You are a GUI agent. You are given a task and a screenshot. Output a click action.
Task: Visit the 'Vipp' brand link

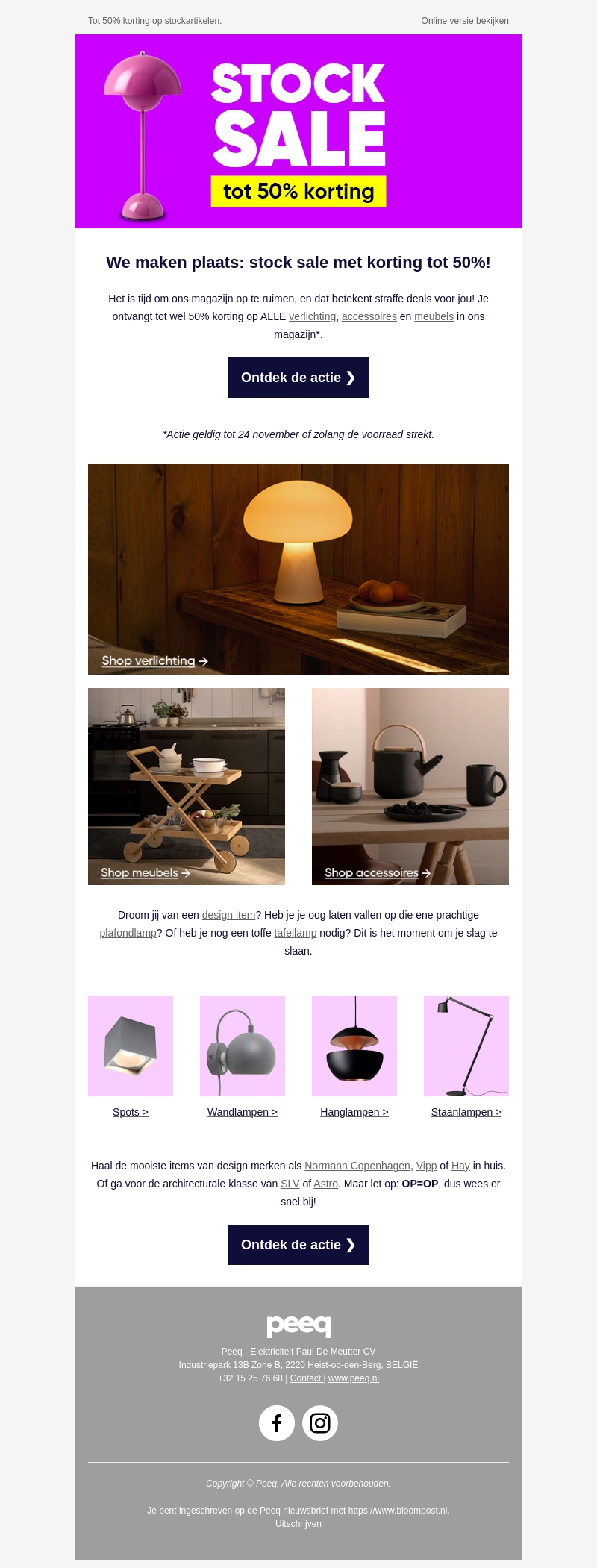[426, 1166]
